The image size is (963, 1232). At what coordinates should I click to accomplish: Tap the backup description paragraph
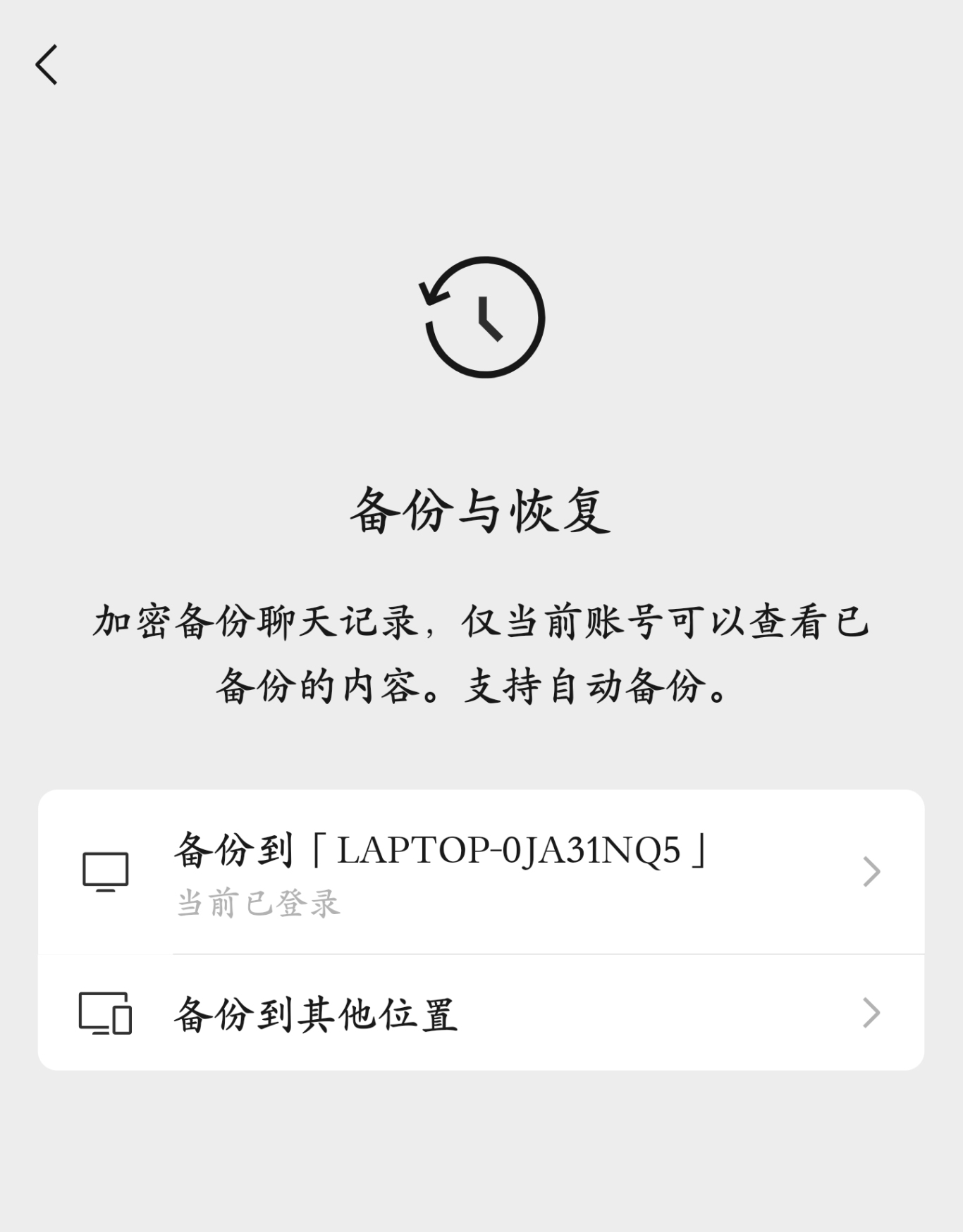tap(481, 655)
